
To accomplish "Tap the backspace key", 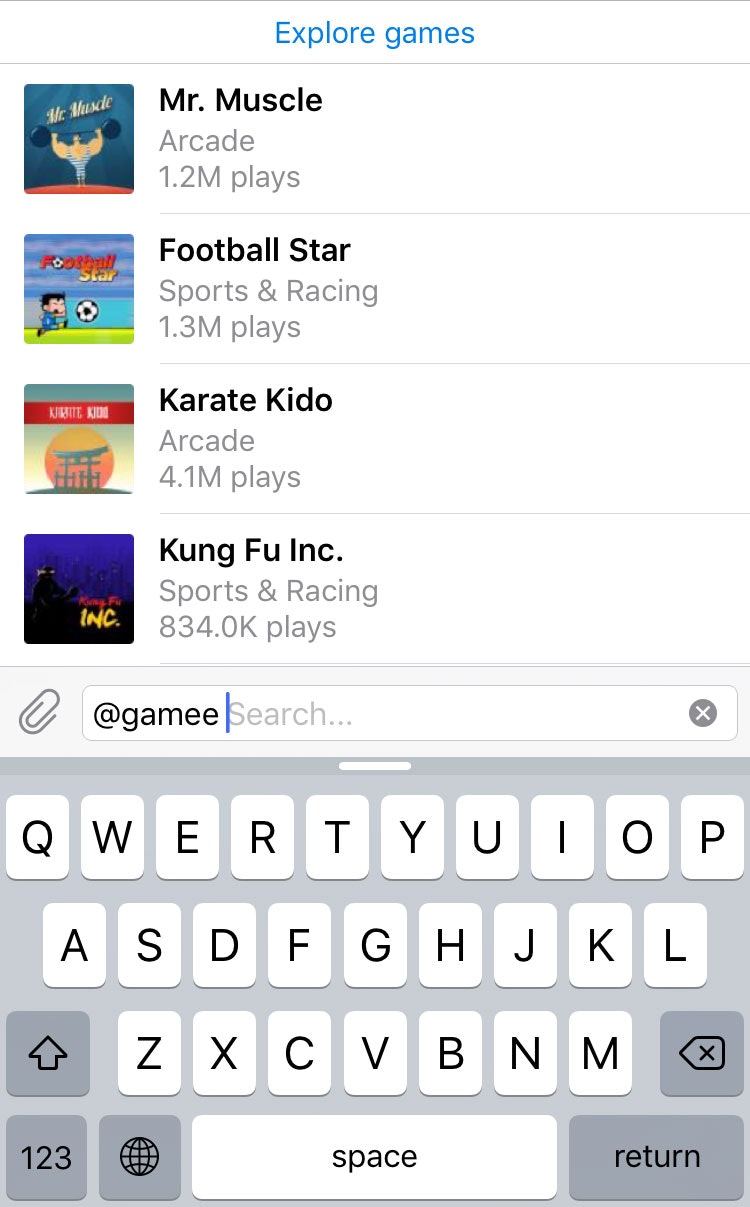I will (701, 1053).
